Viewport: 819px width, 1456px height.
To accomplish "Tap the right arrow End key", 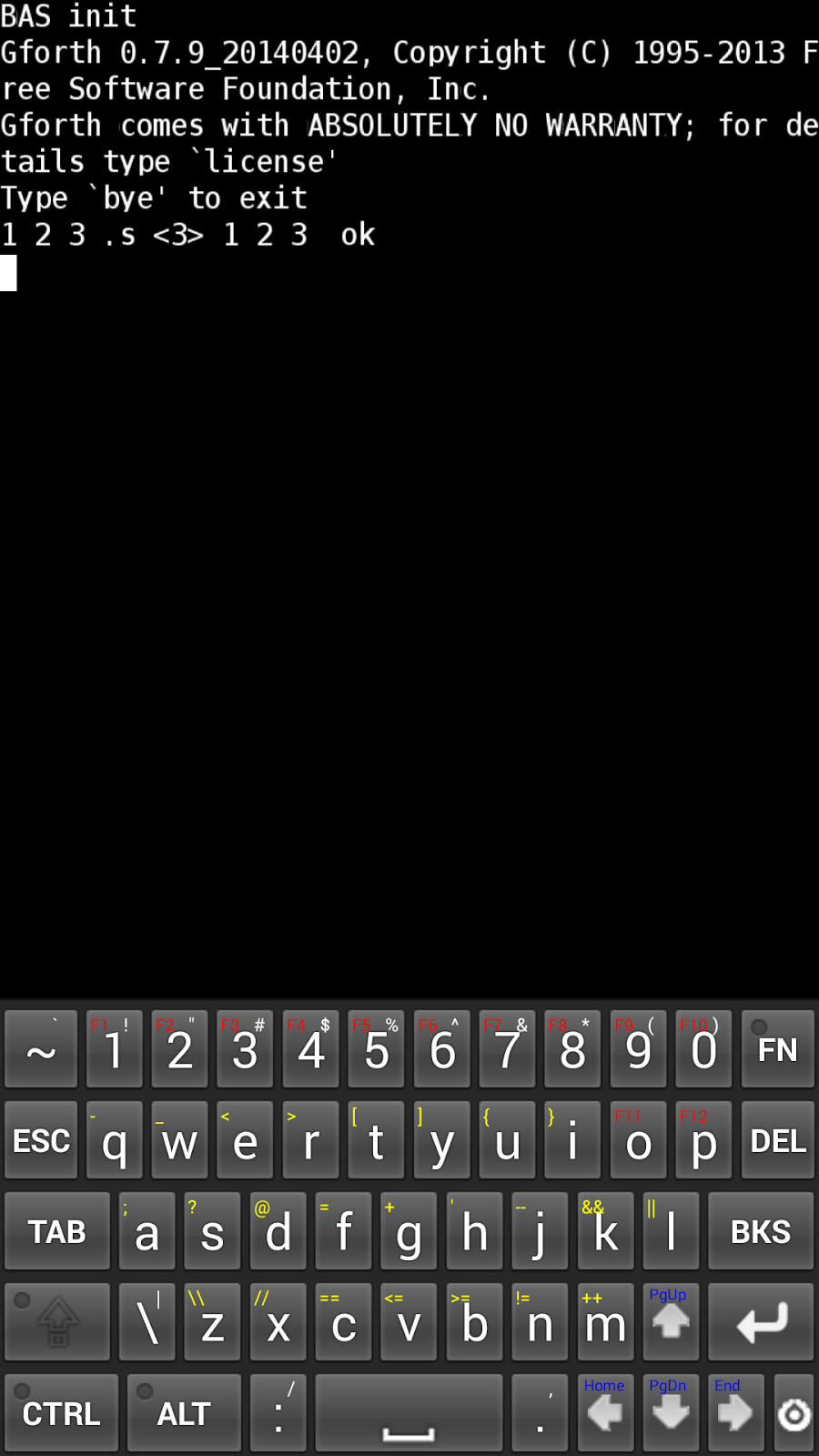I will [x=733, y=1413].
